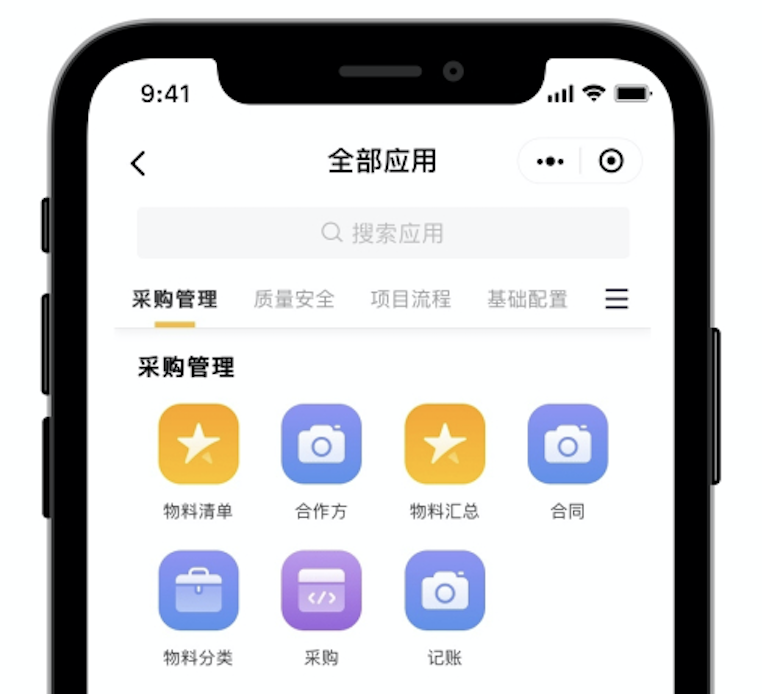Tap the 搜索应用 search field
762x694 pixels.
click(383, 233)
